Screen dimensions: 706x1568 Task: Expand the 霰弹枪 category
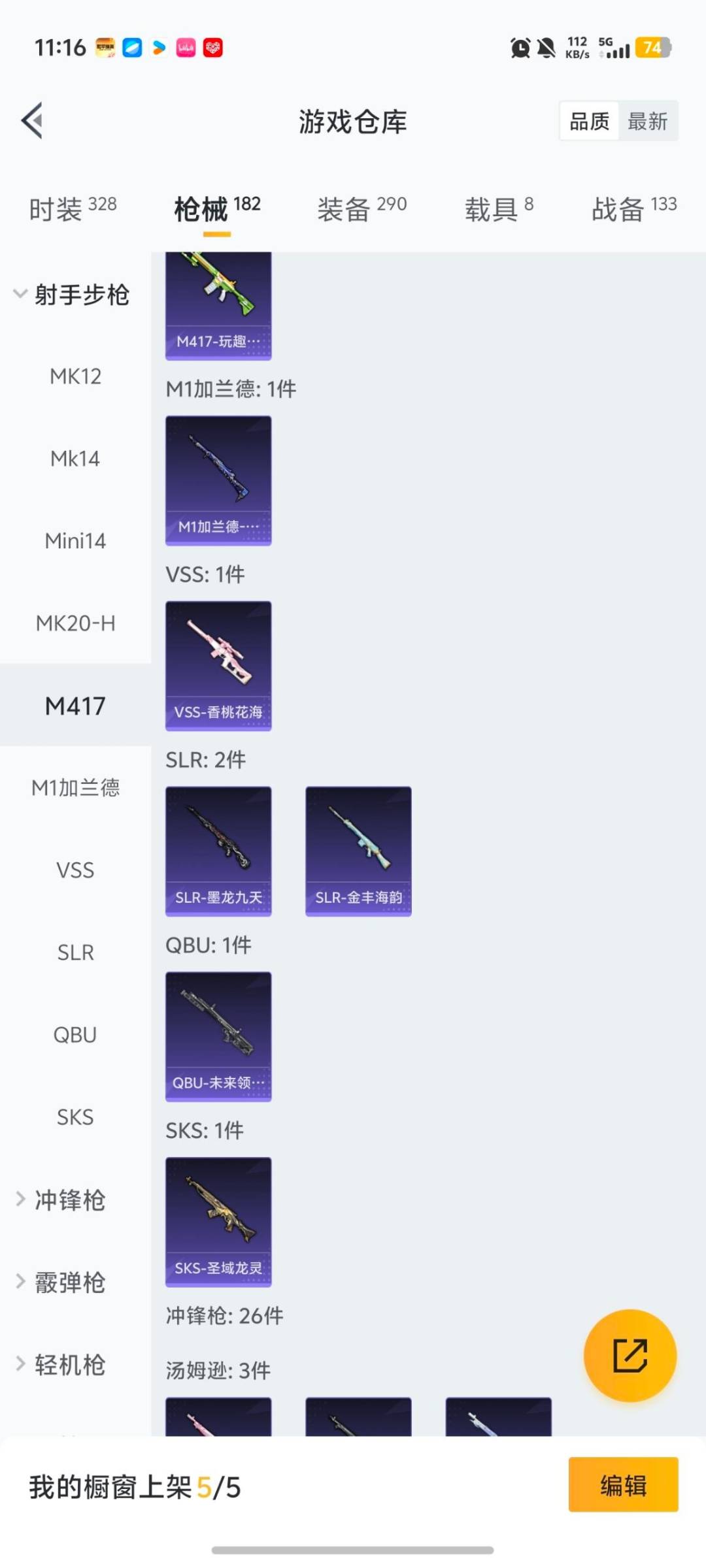[69, 1282]
